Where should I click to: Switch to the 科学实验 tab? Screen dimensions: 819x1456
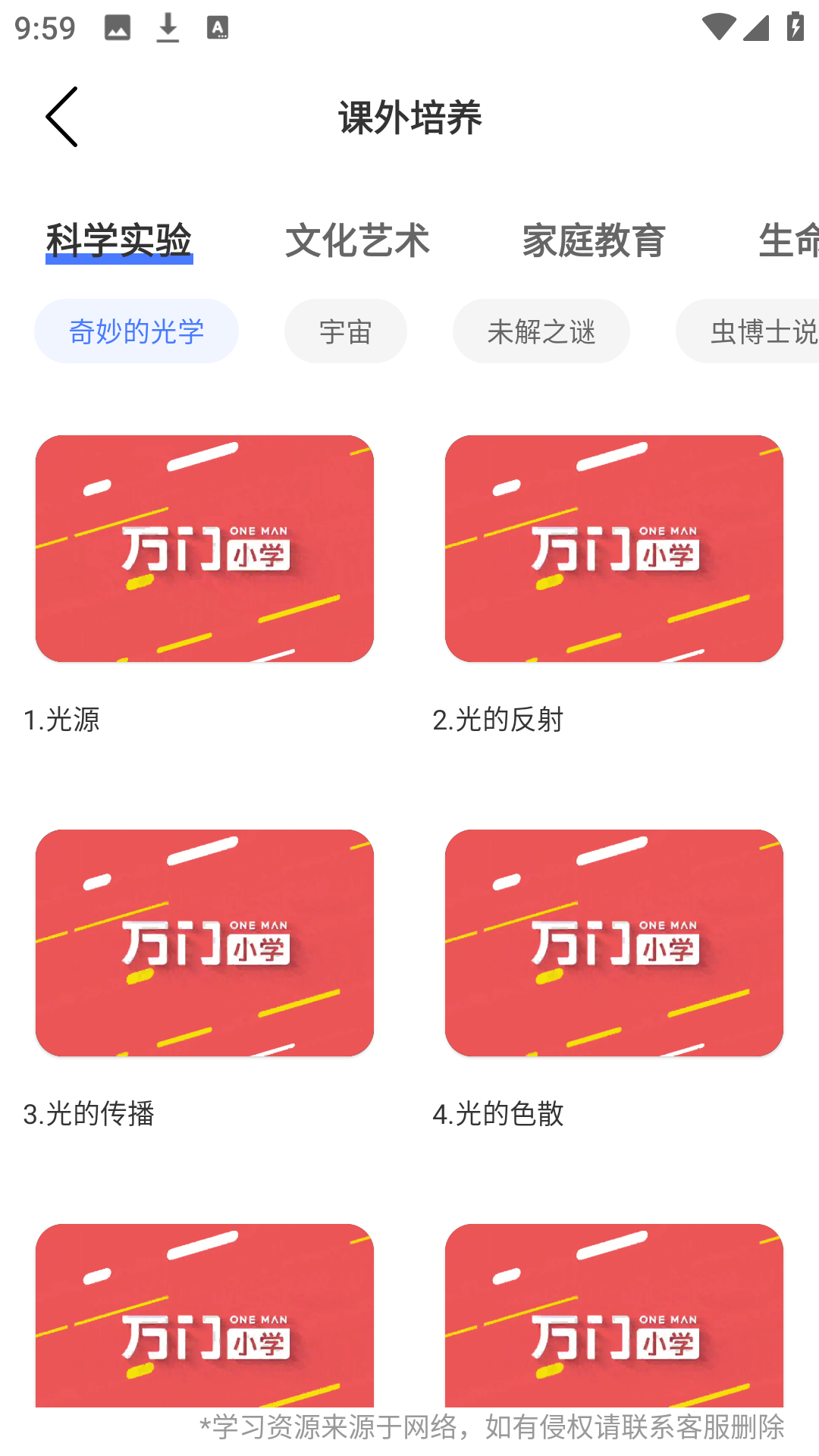tap(121, 241)
